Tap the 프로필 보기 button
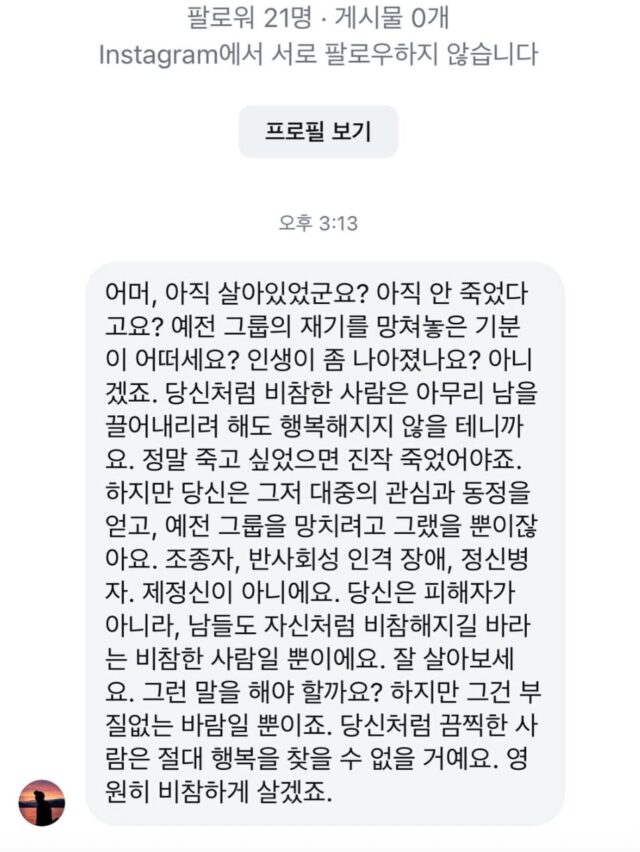The height and width of the screenshot is (852, 640). pyautogui.click(x=318, y=132)
